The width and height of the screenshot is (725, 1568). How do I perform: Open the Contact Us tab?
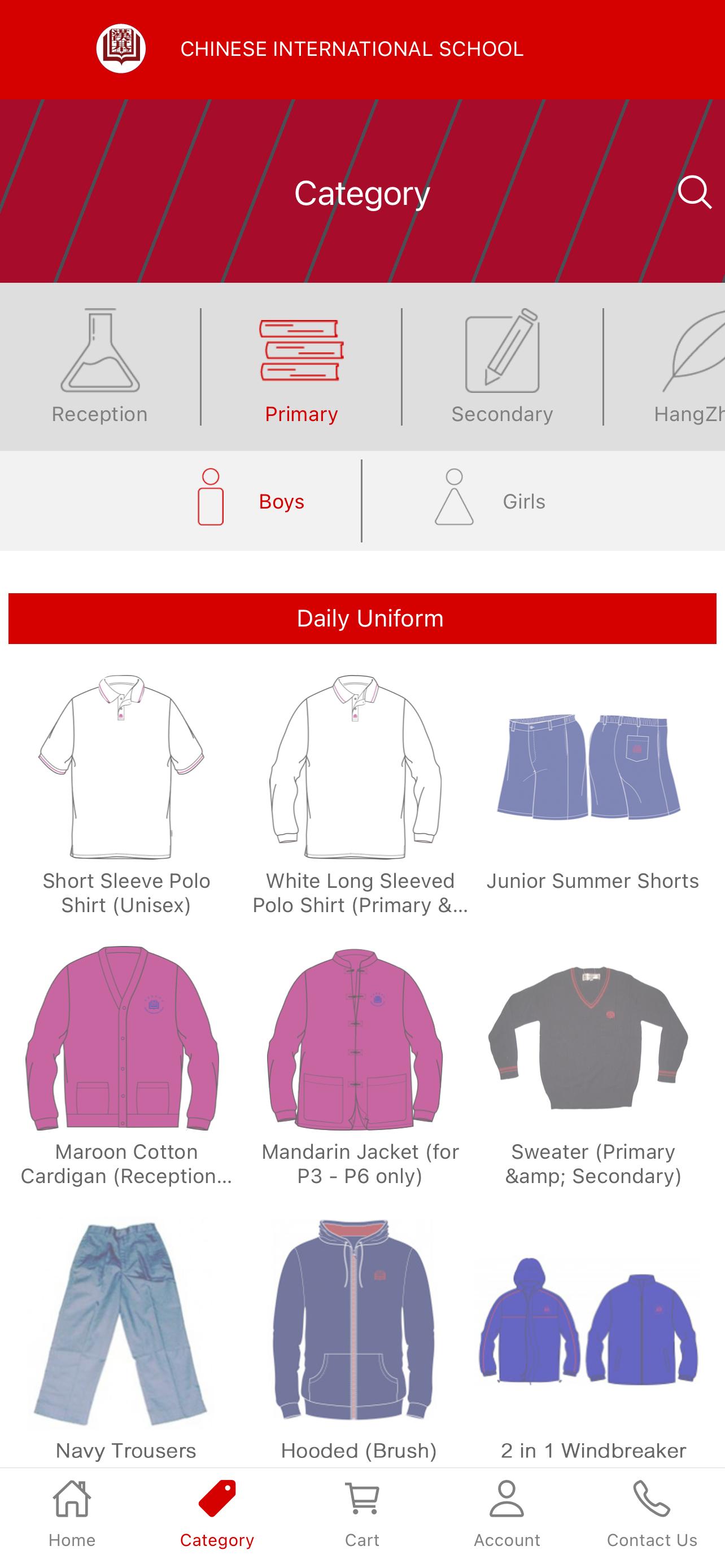[652, 1514]
